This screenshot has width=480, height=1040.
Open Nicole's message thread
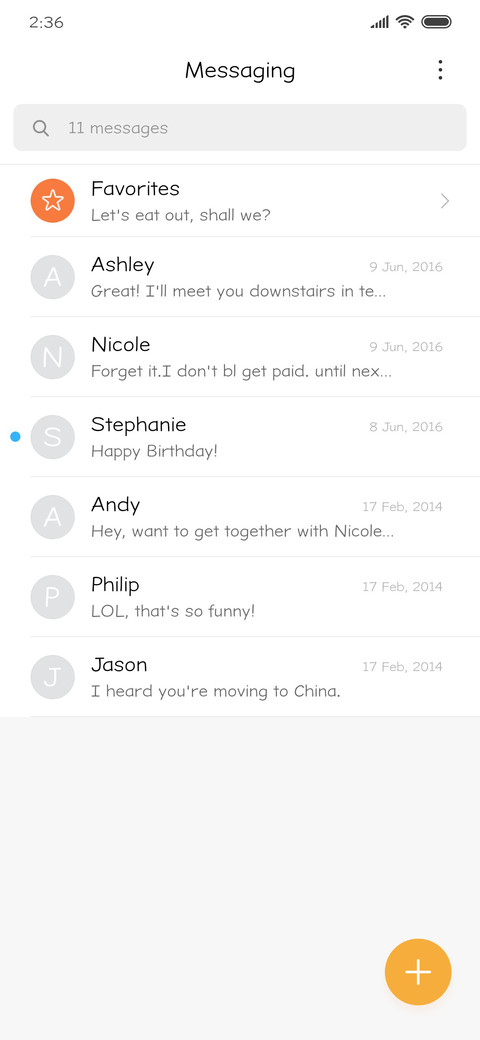tap(240, 357)
